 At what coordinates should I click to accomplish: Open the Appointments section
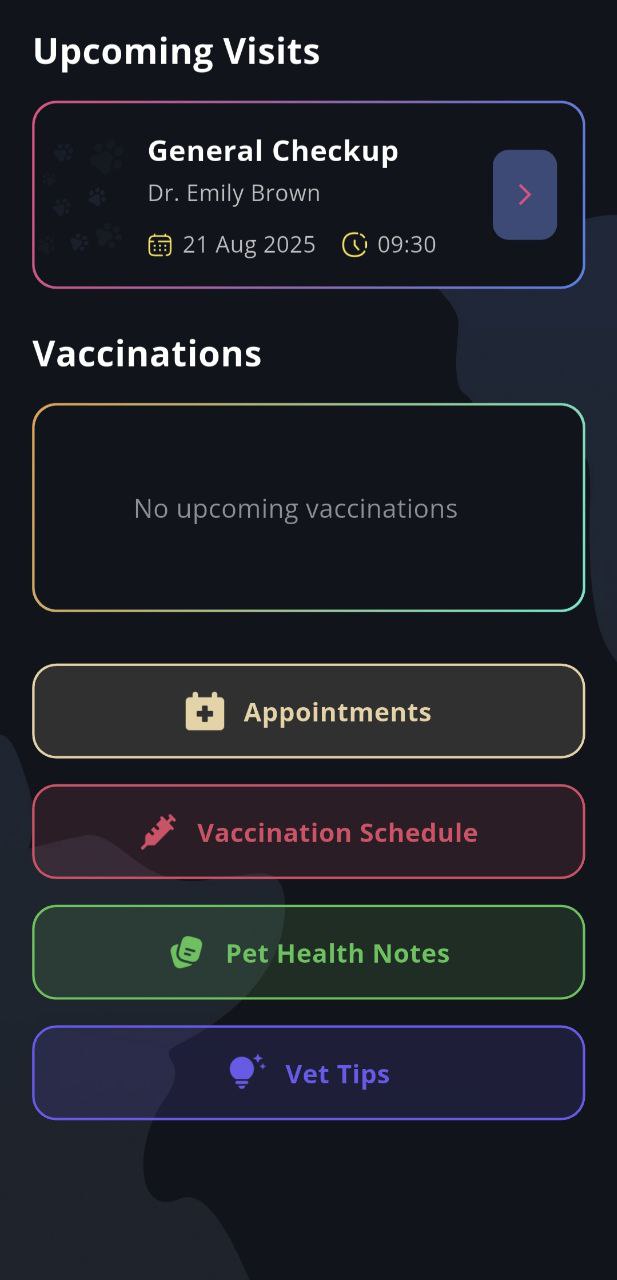(308, 711)
